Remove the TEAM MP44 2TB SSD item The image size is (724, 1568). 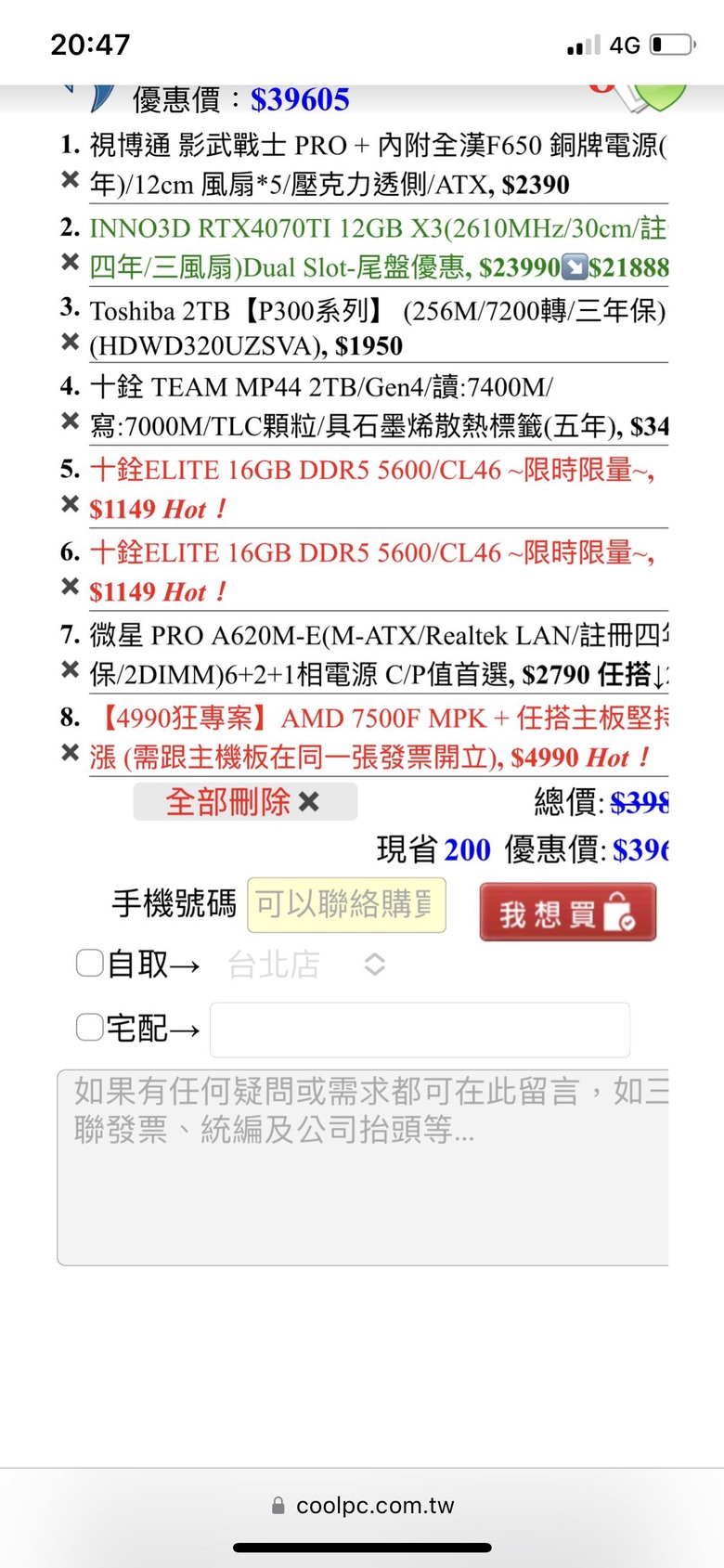pos(70,421)
